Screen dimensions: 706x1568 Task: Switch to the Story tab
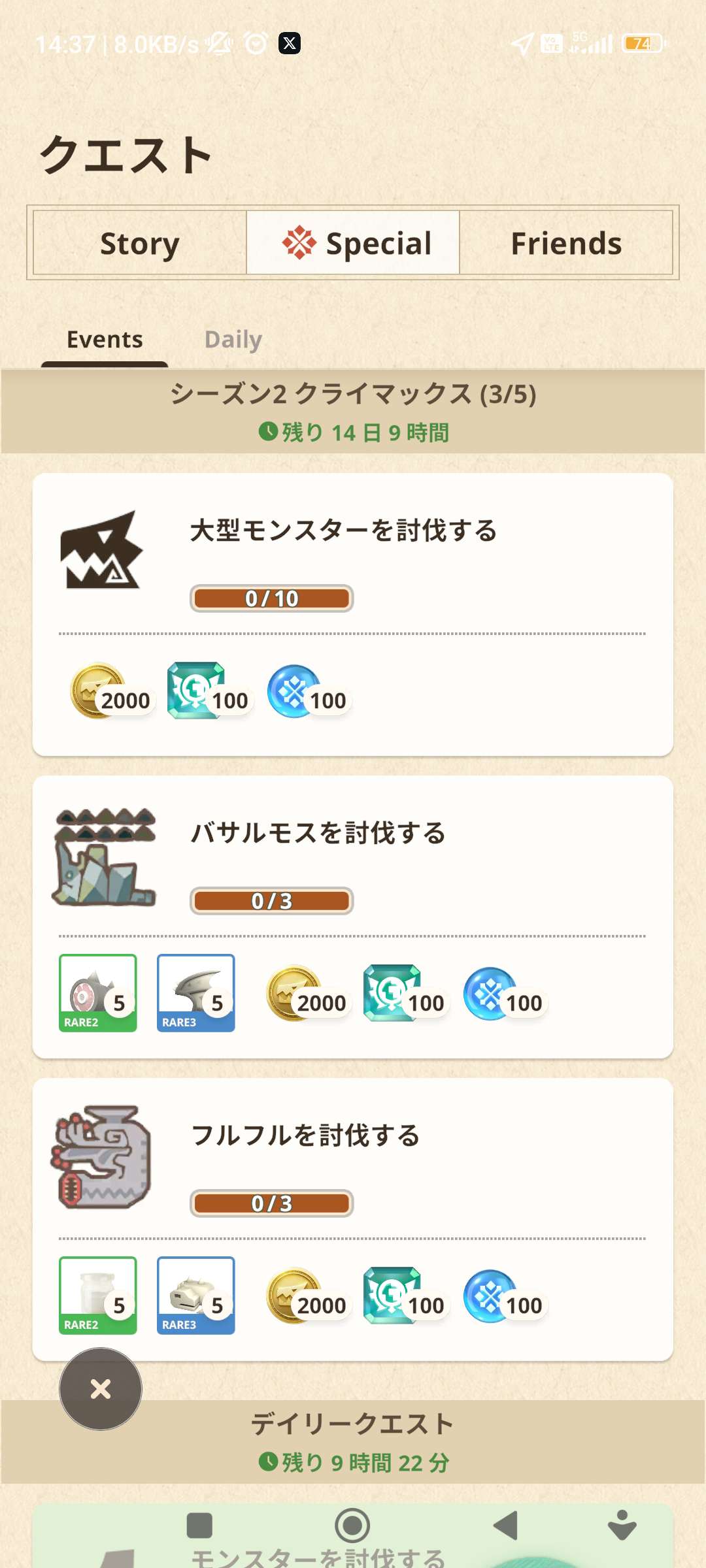point(139,243)
